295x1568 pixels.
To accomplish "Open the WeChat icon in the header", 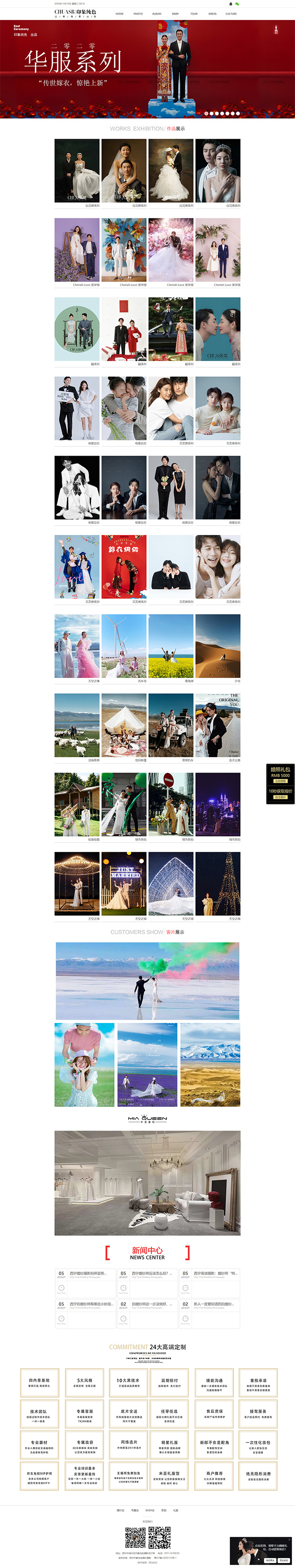I will click(237, 4).
